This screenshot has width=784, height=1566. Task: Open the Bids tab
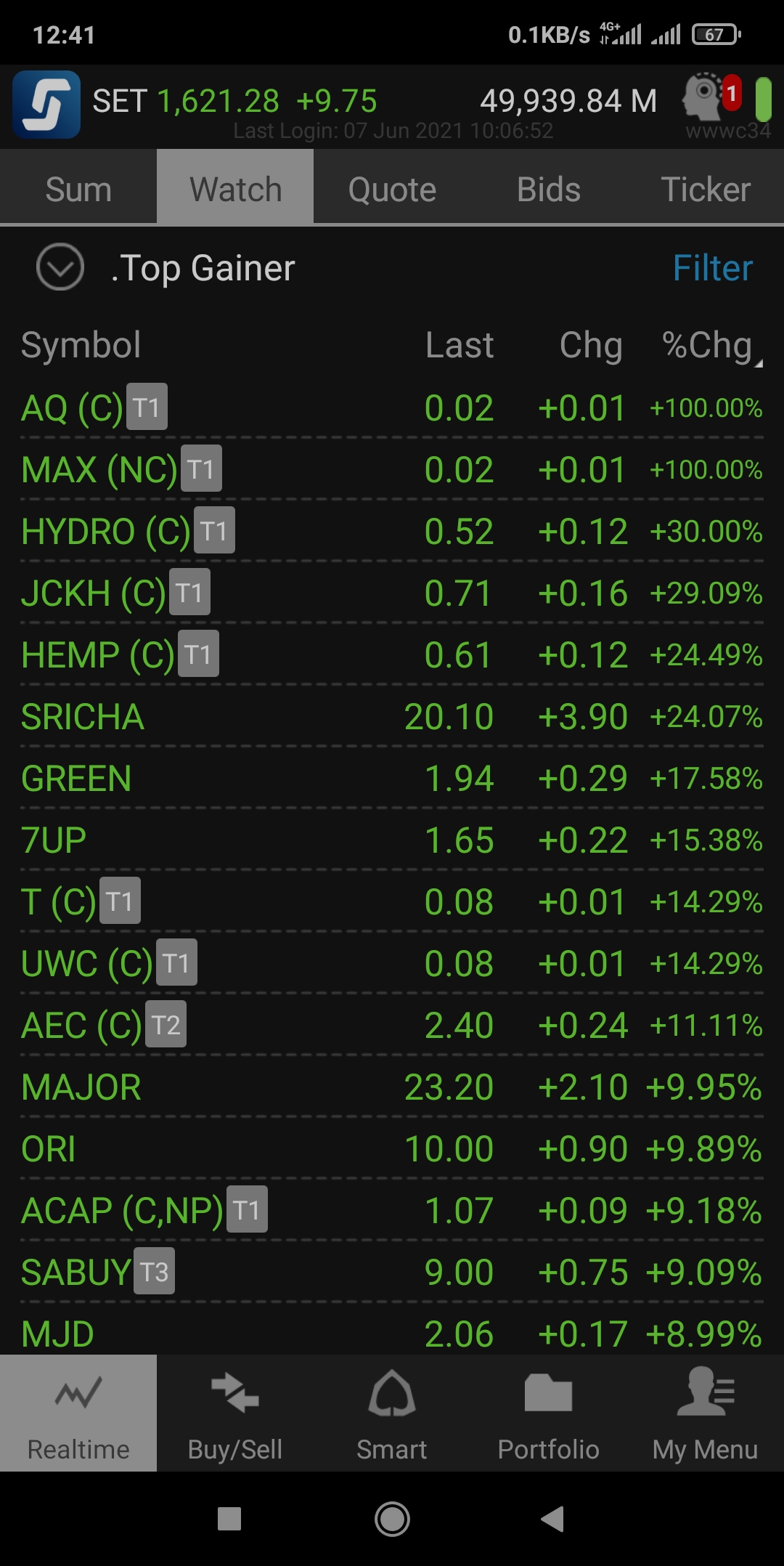(x=549, y=189)
